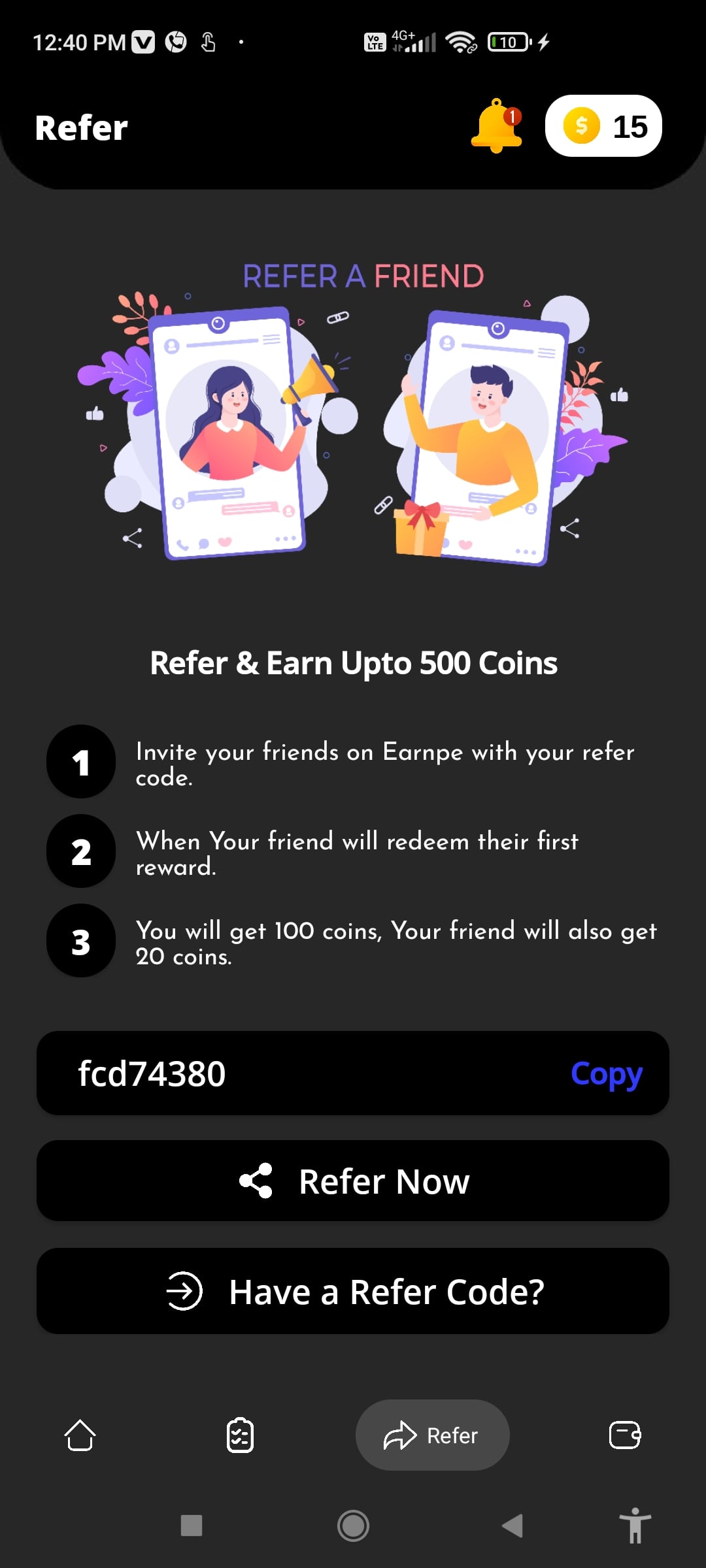
Task: Open the wallet tab
Action: (x=624, y=1435)
